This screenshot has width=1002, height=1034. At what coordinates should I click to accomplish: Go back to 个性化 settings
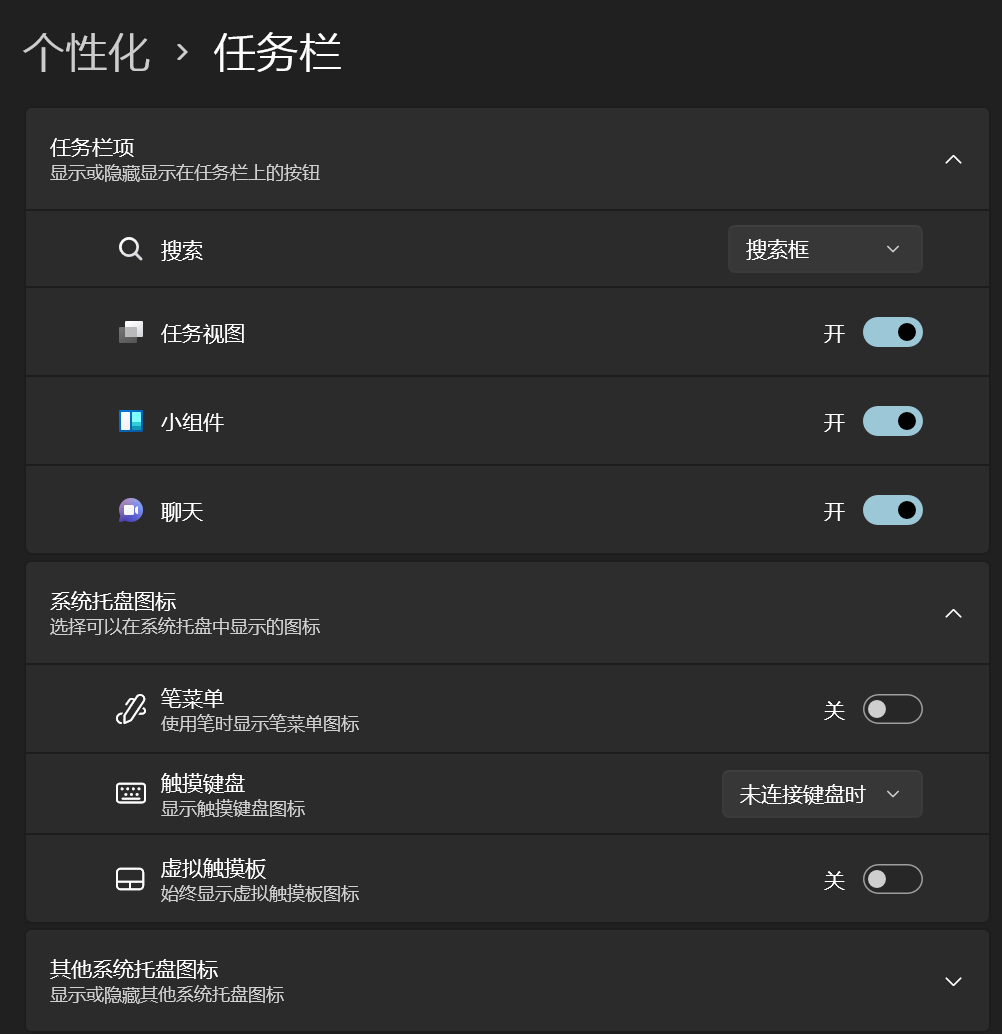point(86,52)
